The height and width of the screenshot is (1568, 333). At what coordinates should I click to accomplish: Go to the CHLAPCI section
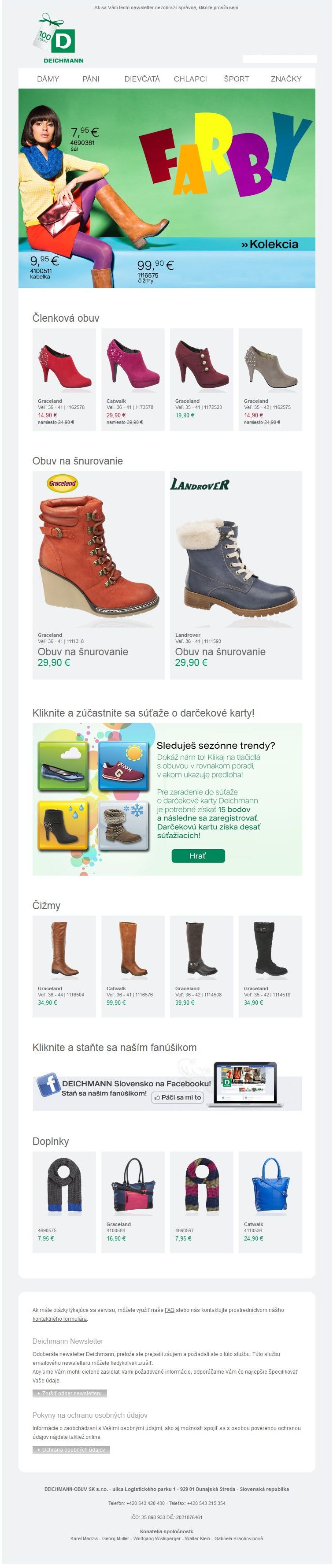(x=190, y=79)
